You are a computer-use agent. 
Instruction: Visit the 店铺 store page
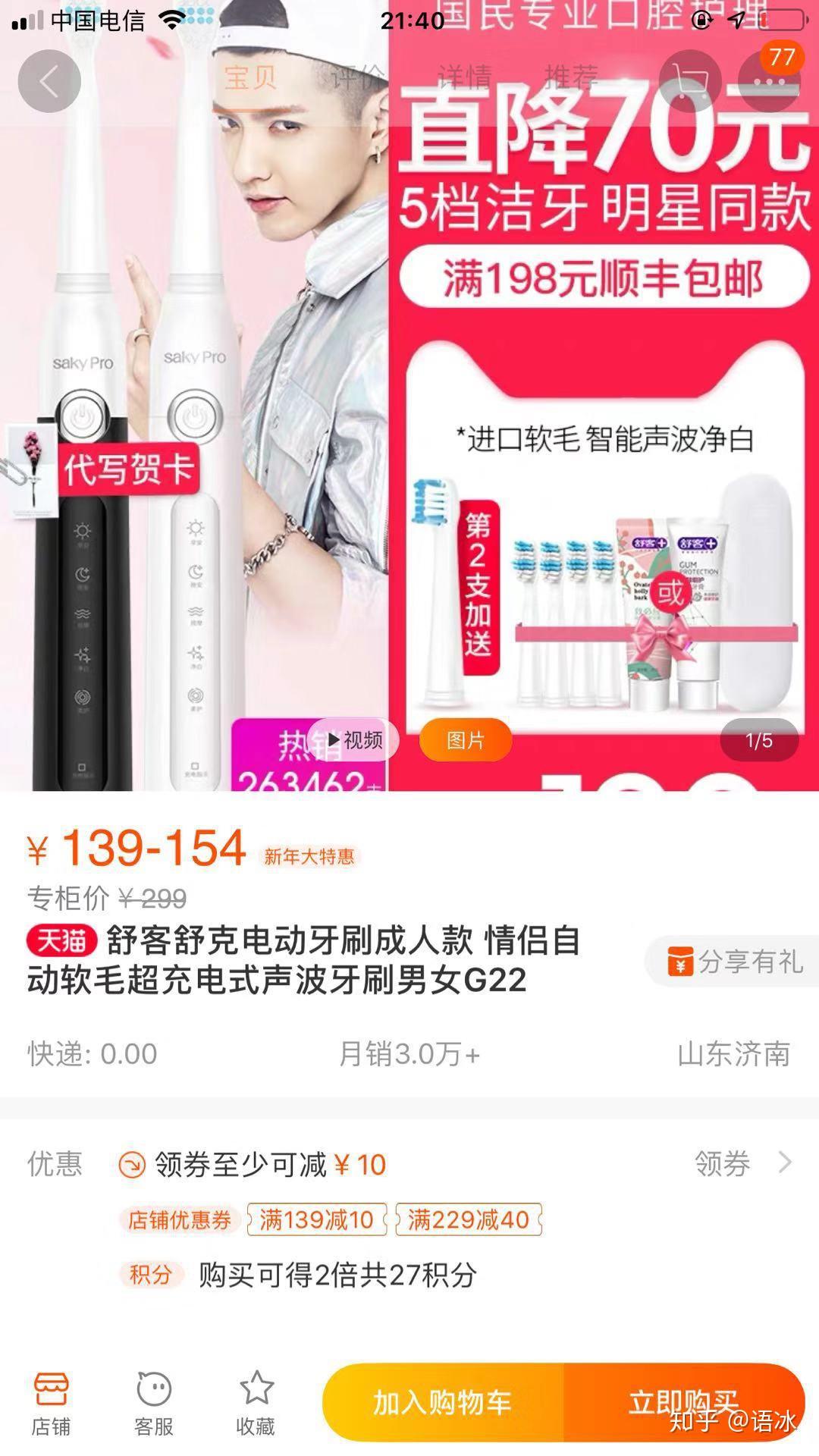pyautogui.click(x=51, y=1403)
